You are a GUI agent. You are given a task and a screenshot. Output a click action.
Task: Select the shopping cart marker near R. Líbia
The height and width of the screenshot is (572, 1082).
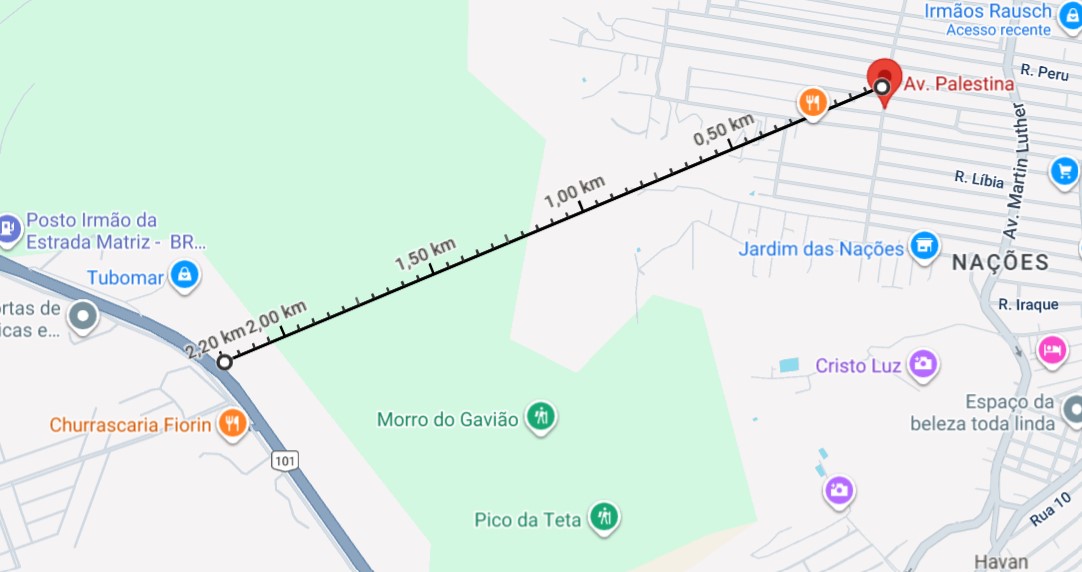pos(1064,171)
